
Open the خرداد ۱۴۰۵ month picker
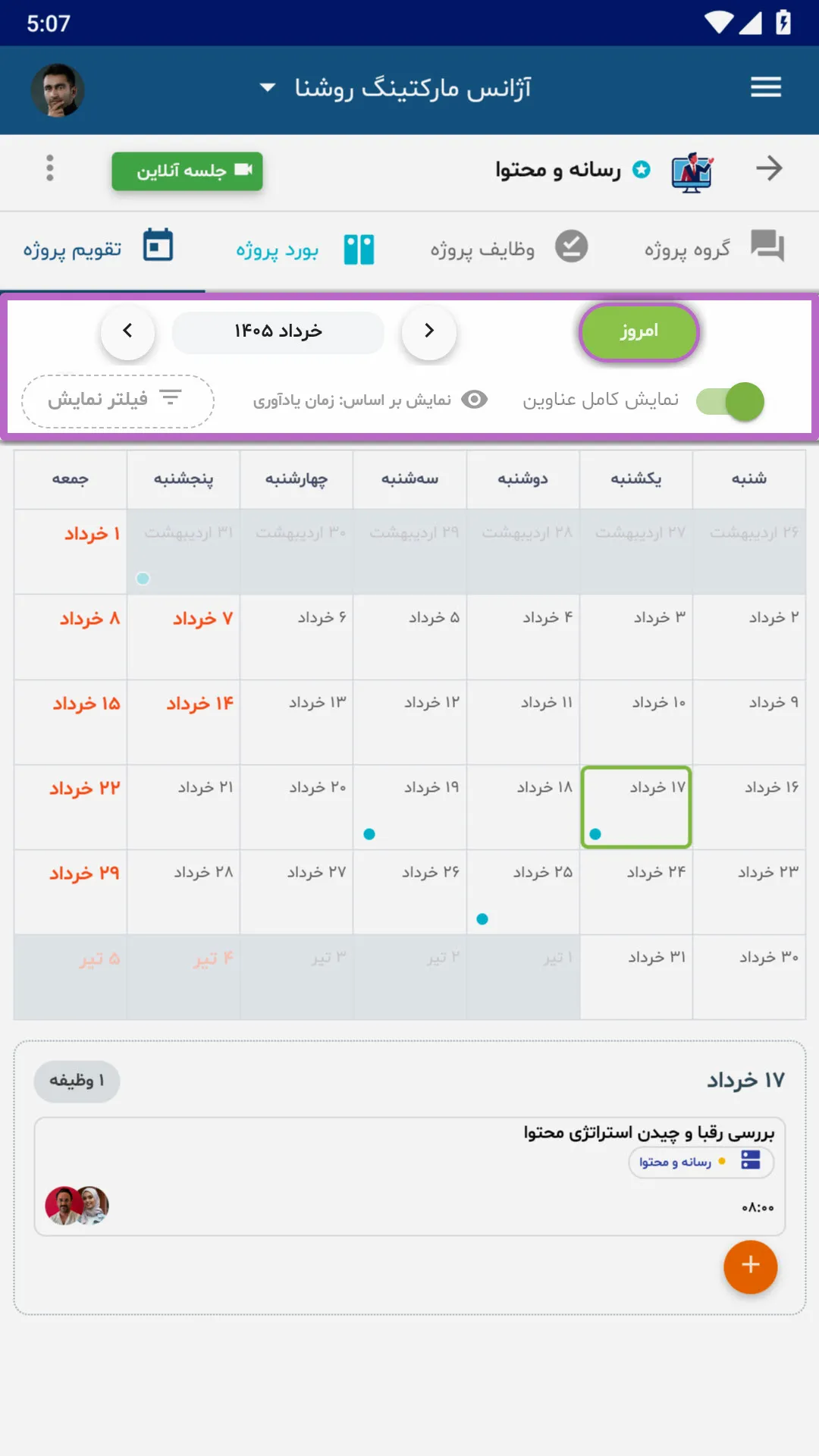[x=278, y=331]
